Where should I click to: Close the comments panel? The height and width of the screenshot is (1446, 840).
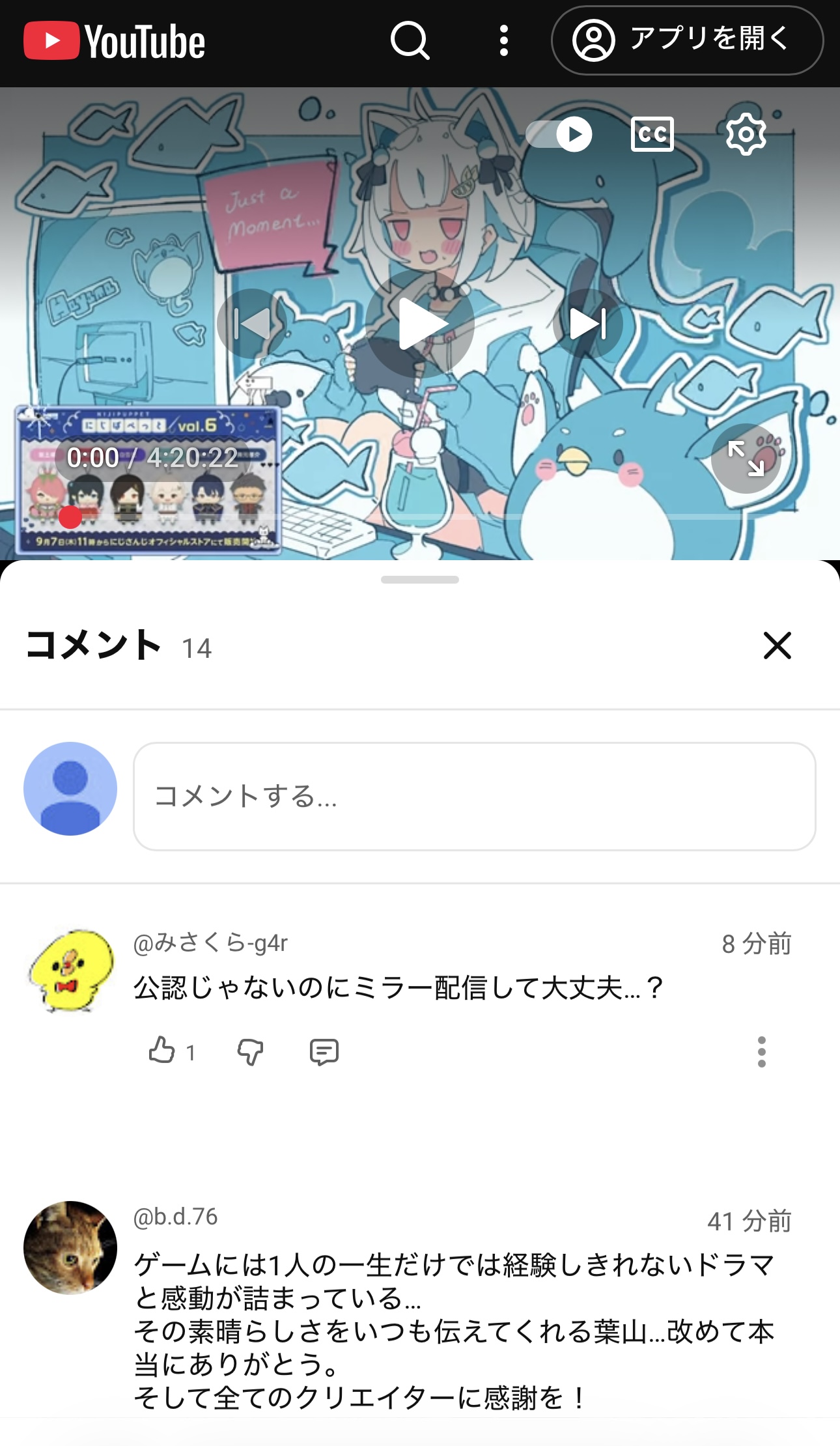click(777, 645)
